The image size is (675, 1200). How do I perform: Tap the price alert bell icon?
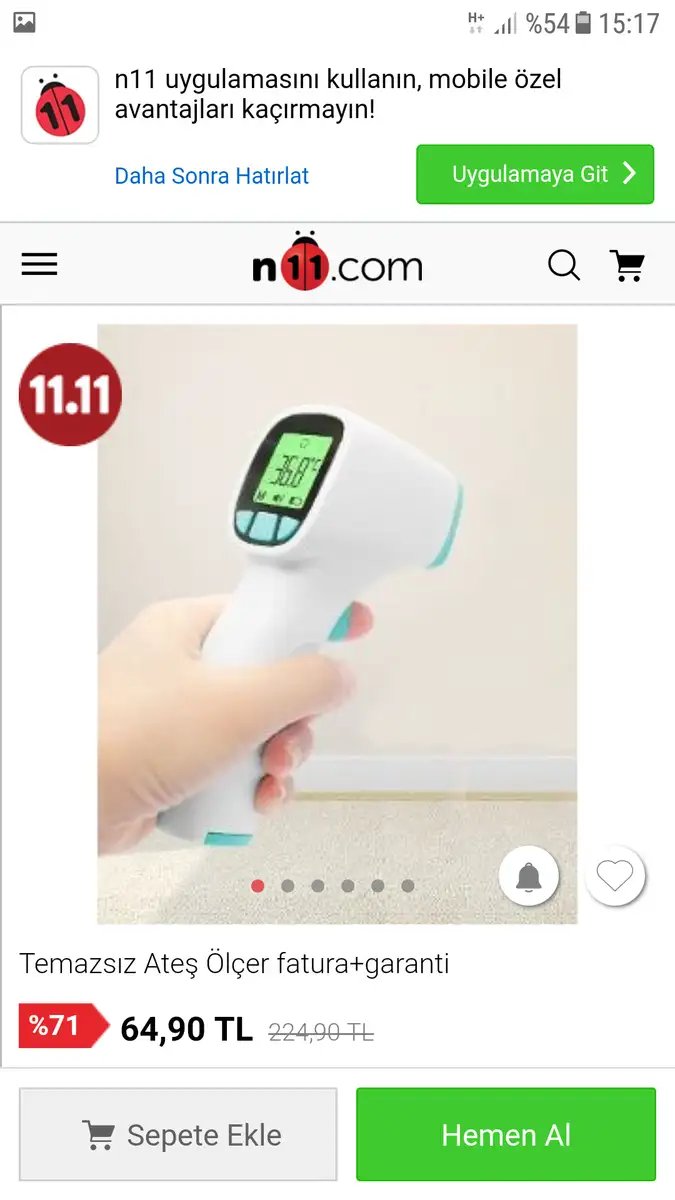tap(528, 877)
